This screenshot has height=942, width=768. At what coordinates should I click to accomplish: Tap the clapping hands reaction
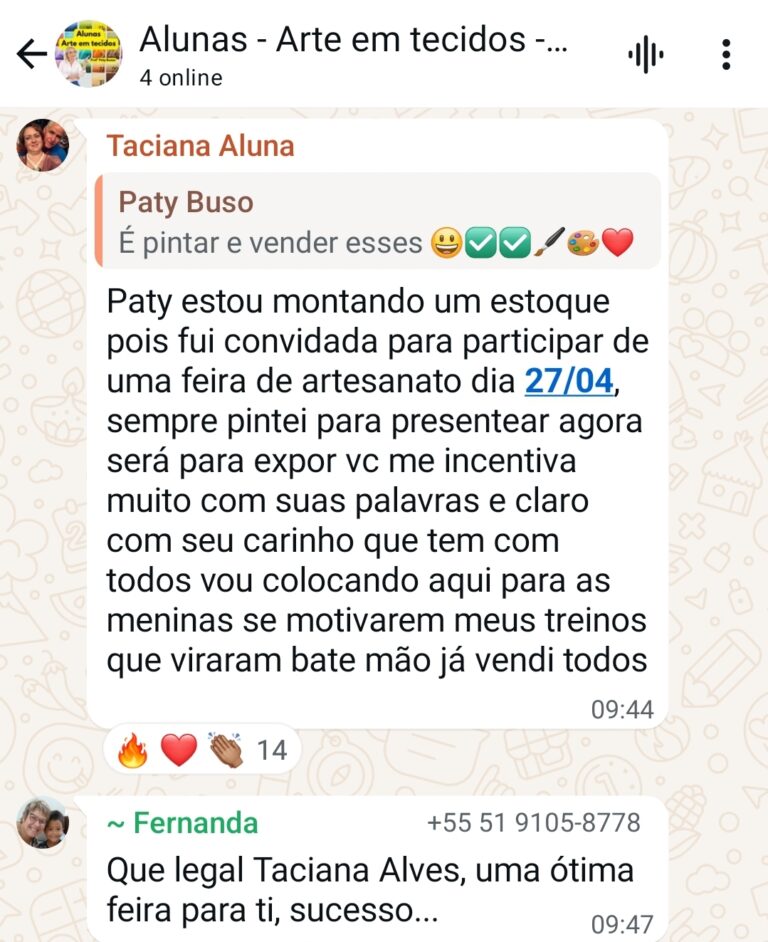tap(225, 749)
